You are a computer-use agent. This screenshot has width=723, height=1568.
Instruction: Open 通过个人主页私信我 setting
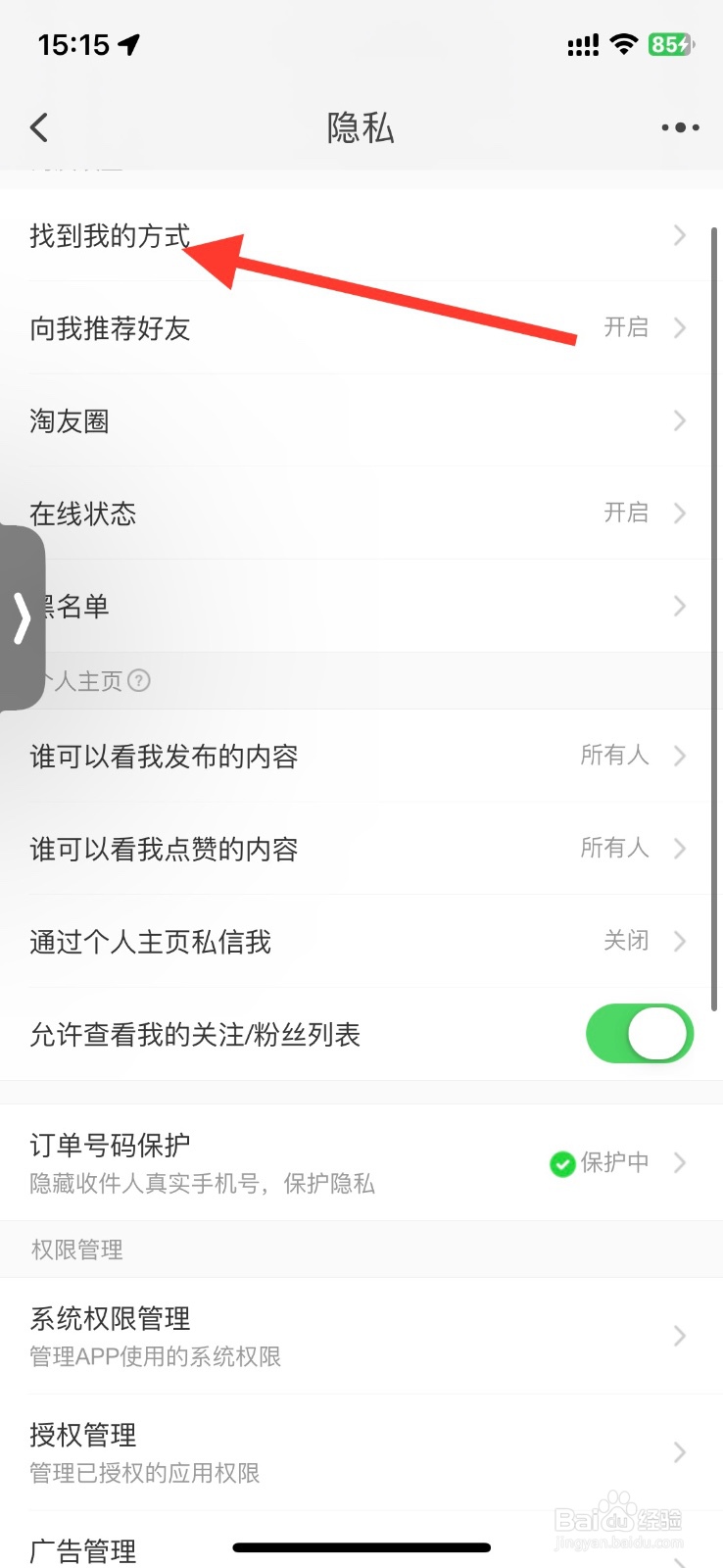coord(361,941)
